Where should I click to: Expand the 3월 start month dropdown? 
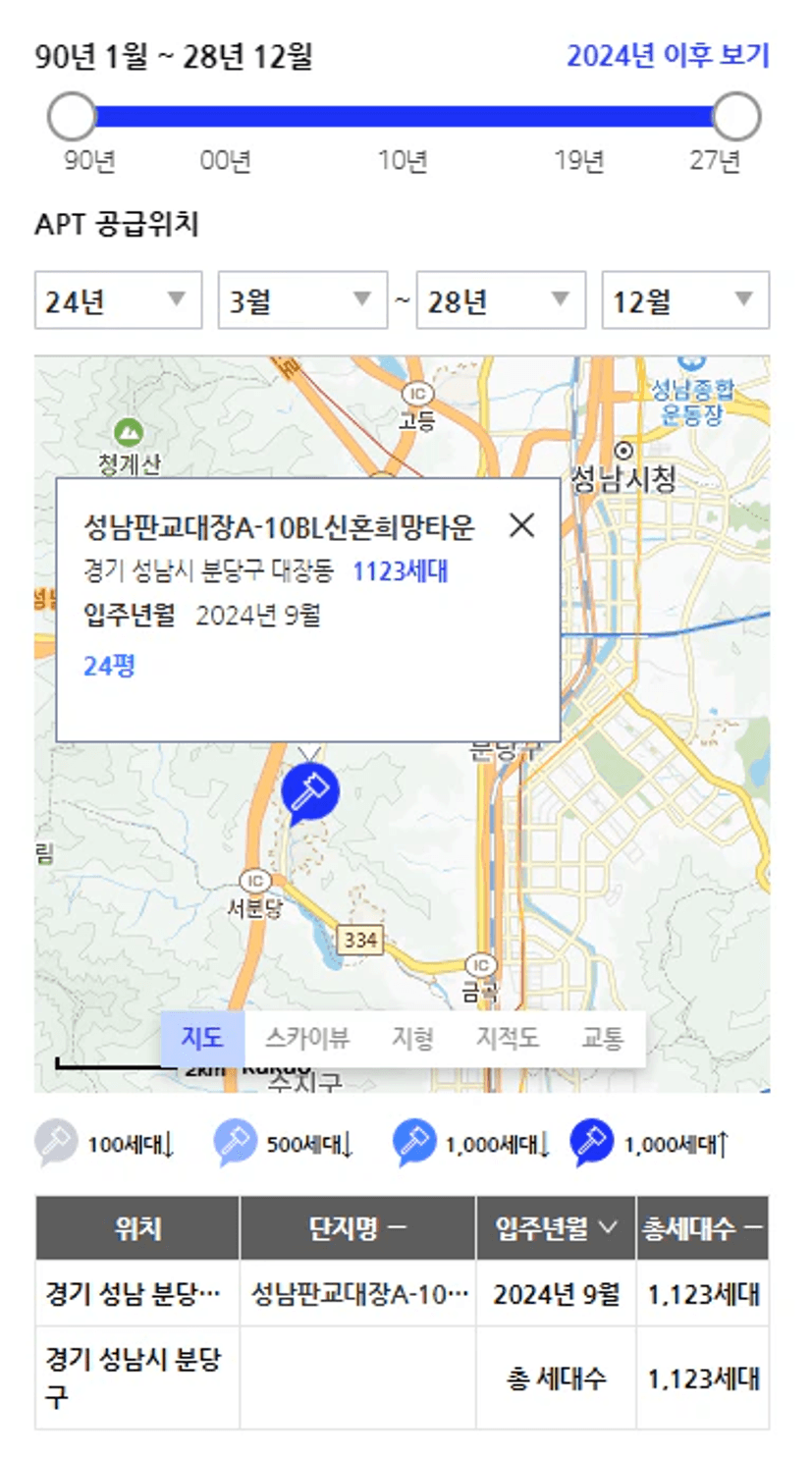click(x=302, y=300)
